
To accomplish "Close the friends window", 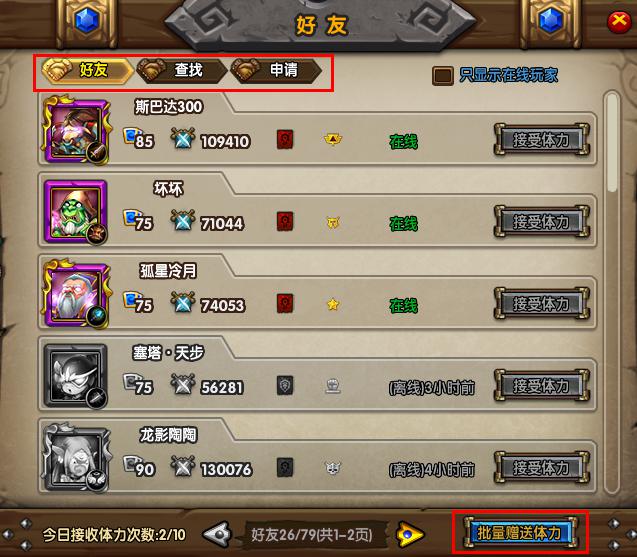I will pyautogui.click(x=617, y=21).
